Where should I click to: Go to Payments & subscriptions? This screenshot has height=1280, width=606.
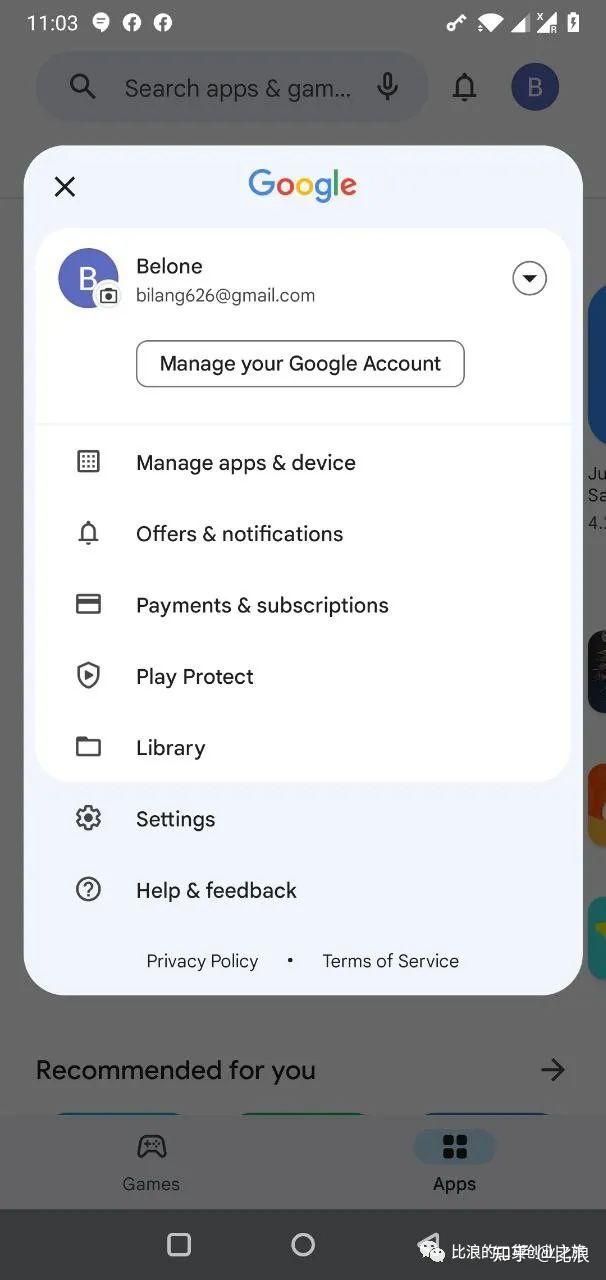pos(303,605)
